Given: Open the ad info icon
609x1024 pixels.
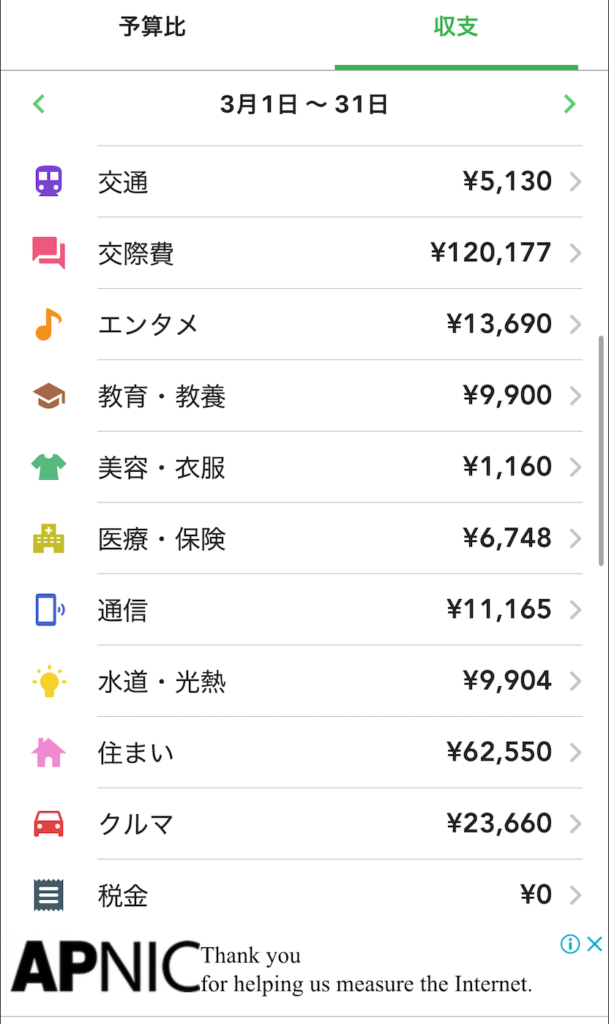Looking at the screenshot, I should (x=570, y=944).
